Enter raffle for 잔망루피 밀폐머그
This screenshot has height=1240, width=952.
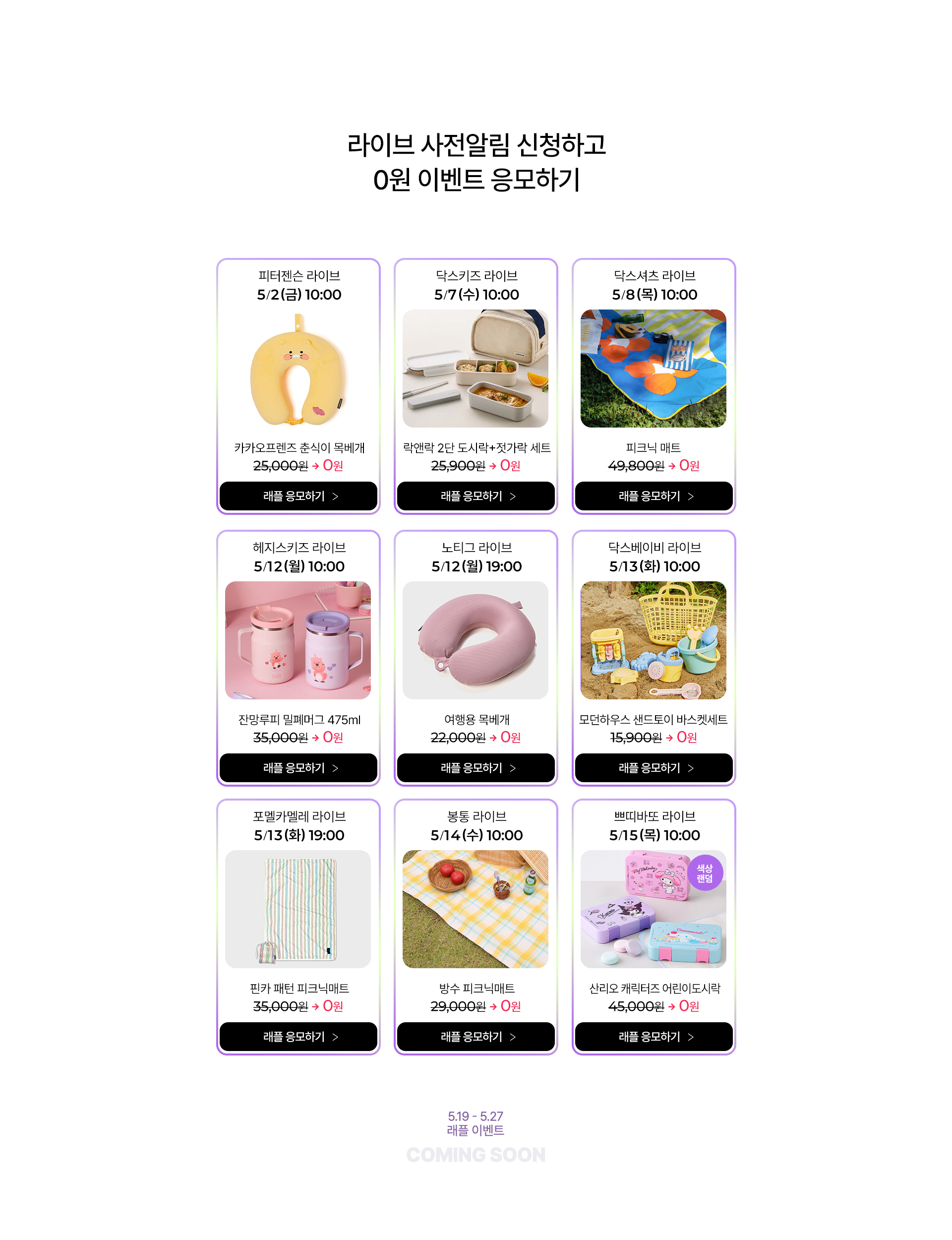click(x=298, y=767)
